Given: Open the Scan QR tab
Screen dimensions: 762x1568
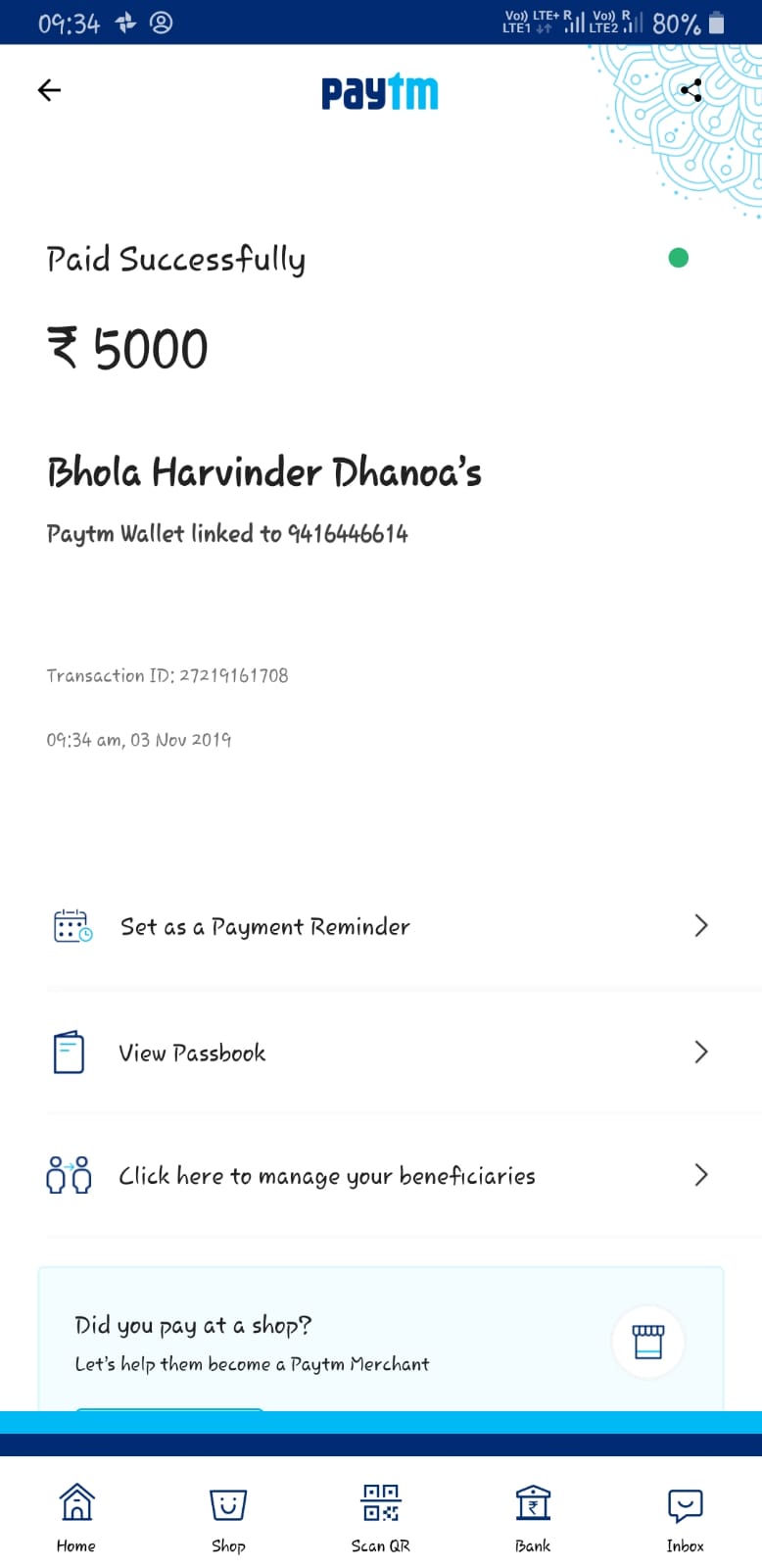Looking at the screenshot, I should (381, 1517).
